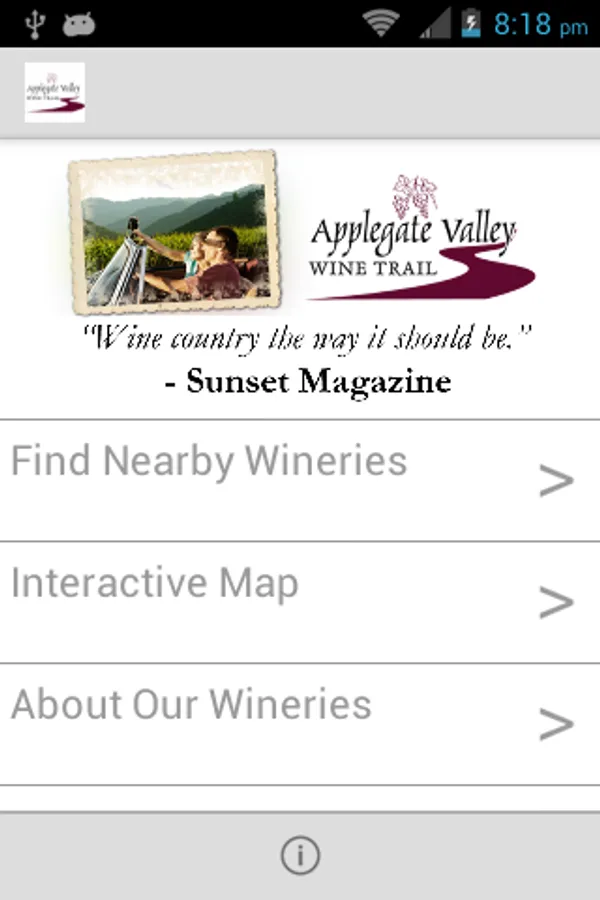Image resolution: width=600 pixels, height=900 pixels.
Task: Tap the info icon at the bottom
Action: [300, 856]
